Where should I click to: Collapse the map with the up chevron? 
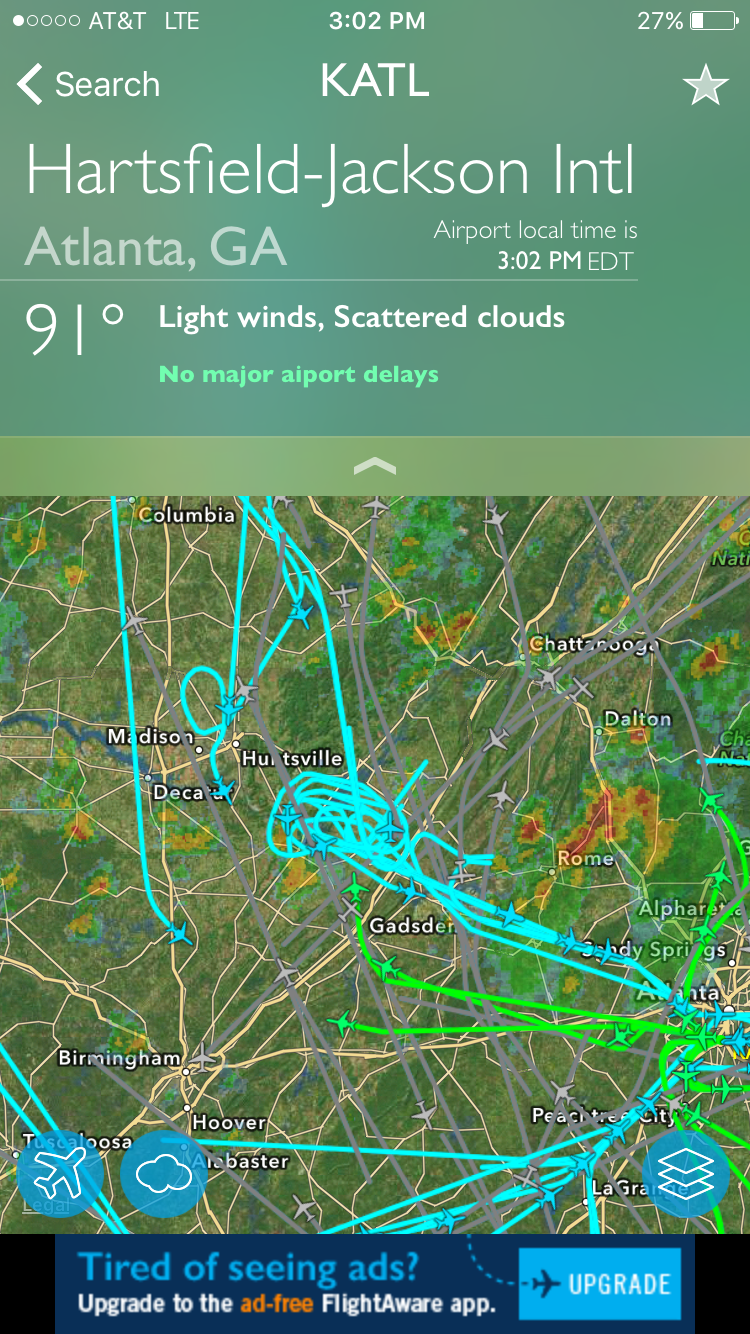point(375,466)
